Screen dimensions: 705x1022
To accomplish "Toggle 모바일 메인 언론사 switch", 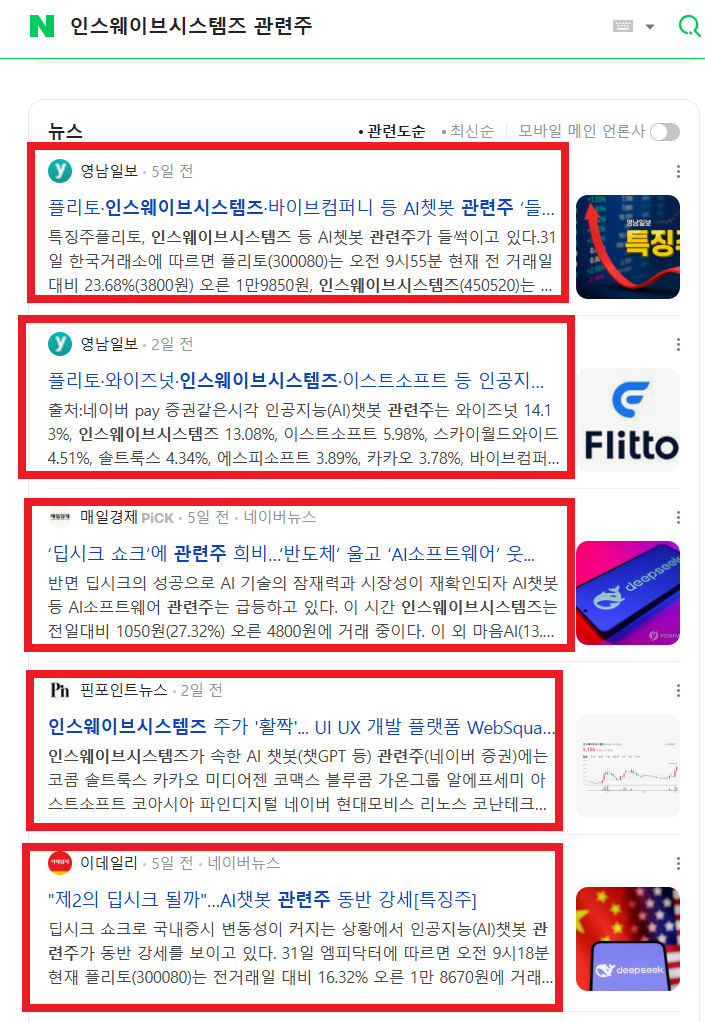I will click(x=664, y=132).
